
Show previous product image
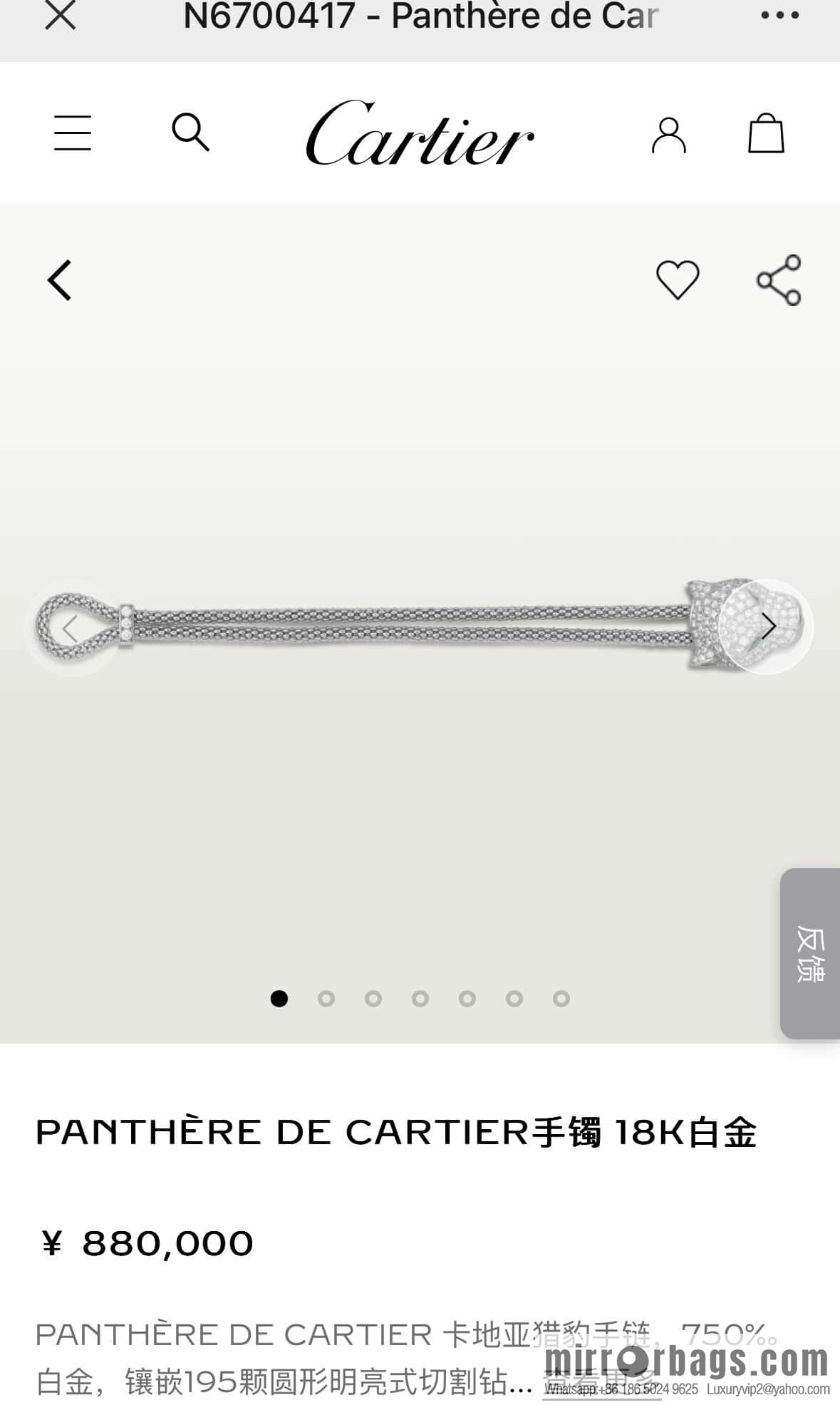(x=70, y=629)
